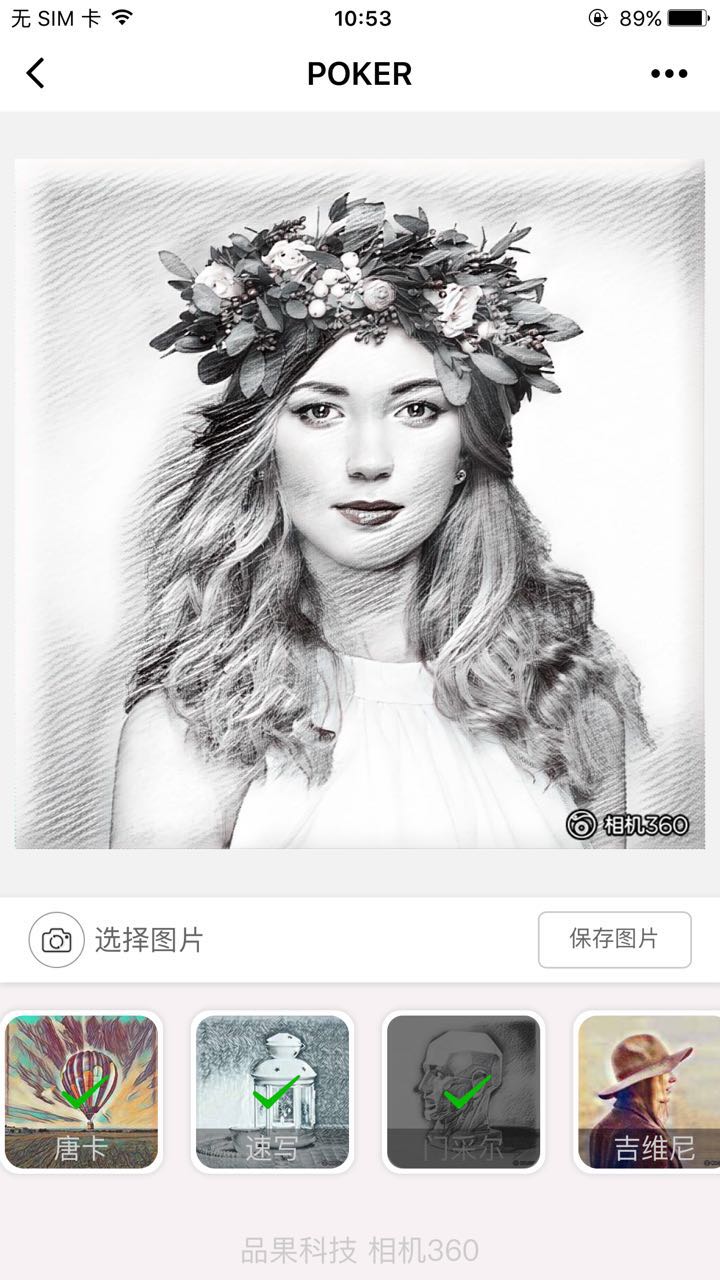This screenshot has width=720, height=1280.
Task: Tap 选择图片 to choose a photo
Action: (x=118, y=940)
